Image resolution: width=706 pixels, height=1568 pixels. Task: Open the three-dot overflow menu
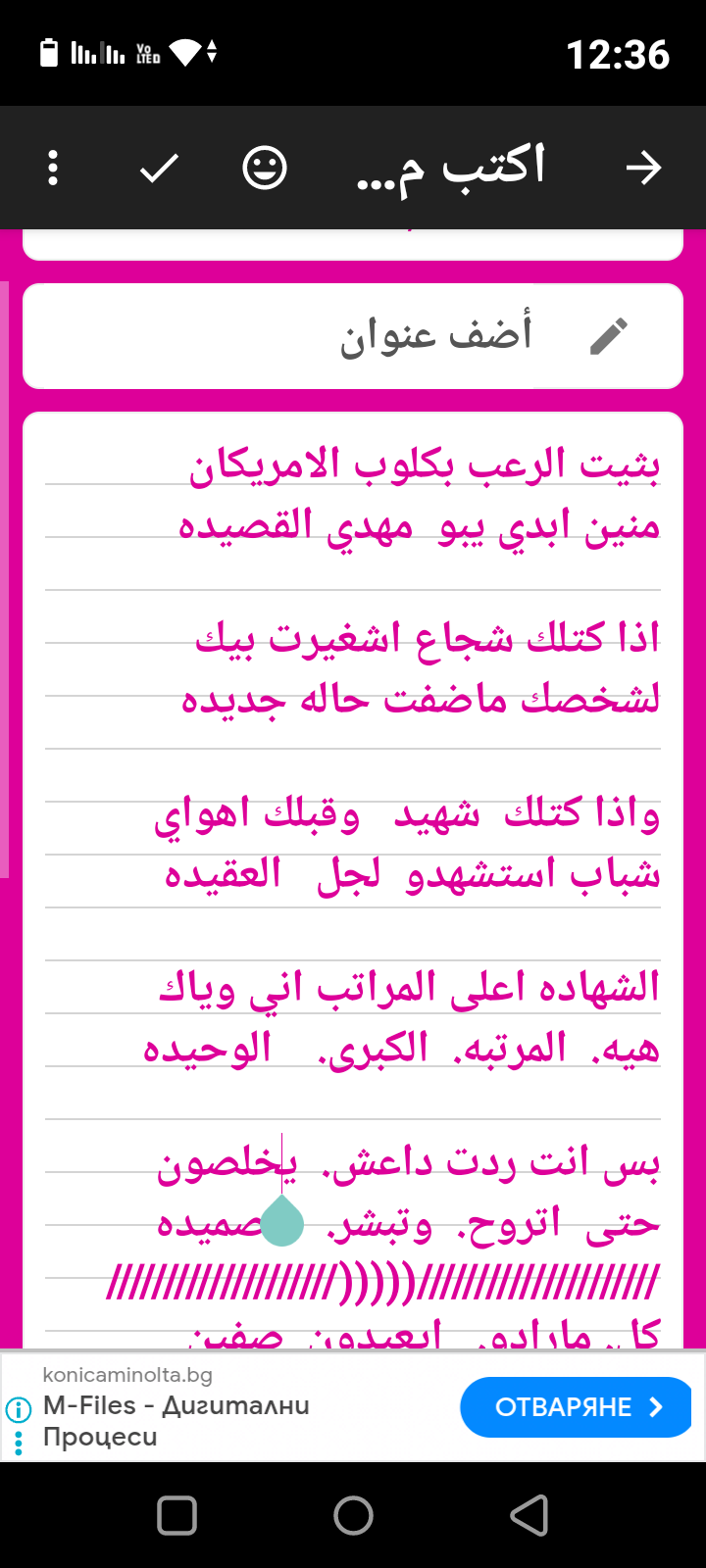click(x=53, y=169)
